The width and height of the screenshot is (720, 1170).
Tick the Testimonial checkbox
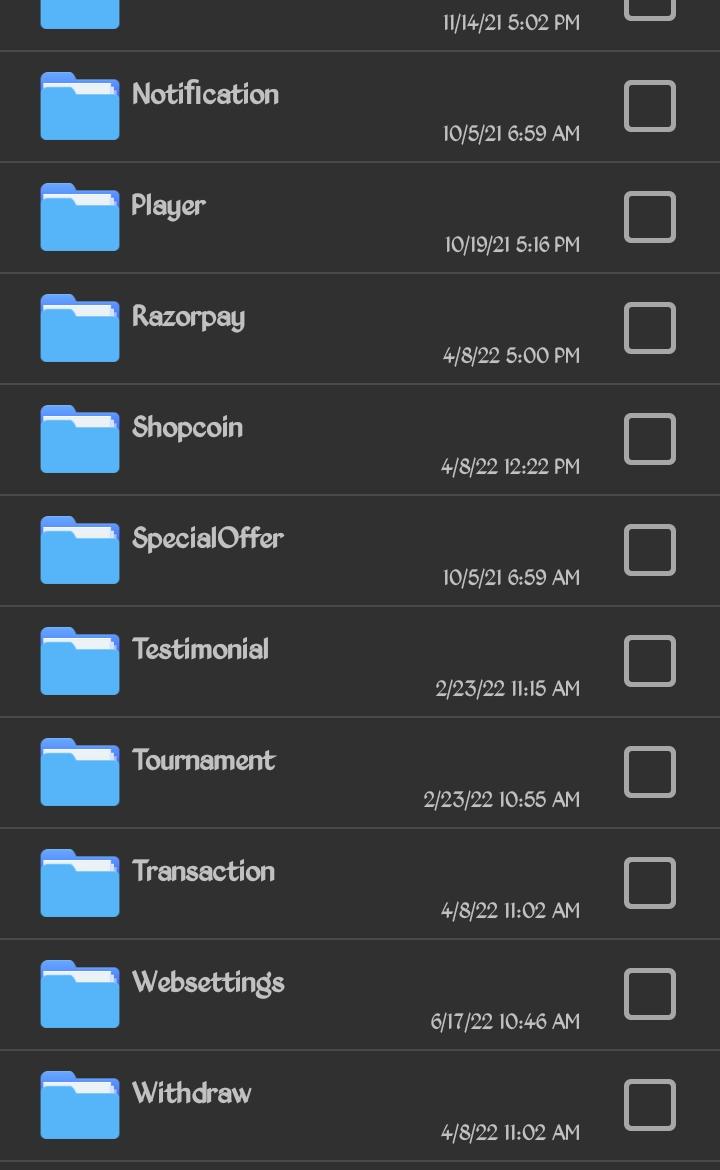tap(650, 661)
